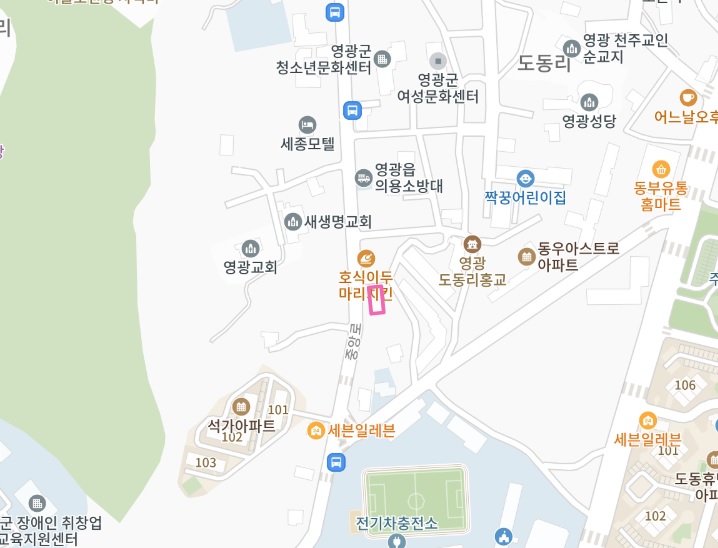Open the 영광교회 place pin

pyautogui.click(x=250, y=248)
